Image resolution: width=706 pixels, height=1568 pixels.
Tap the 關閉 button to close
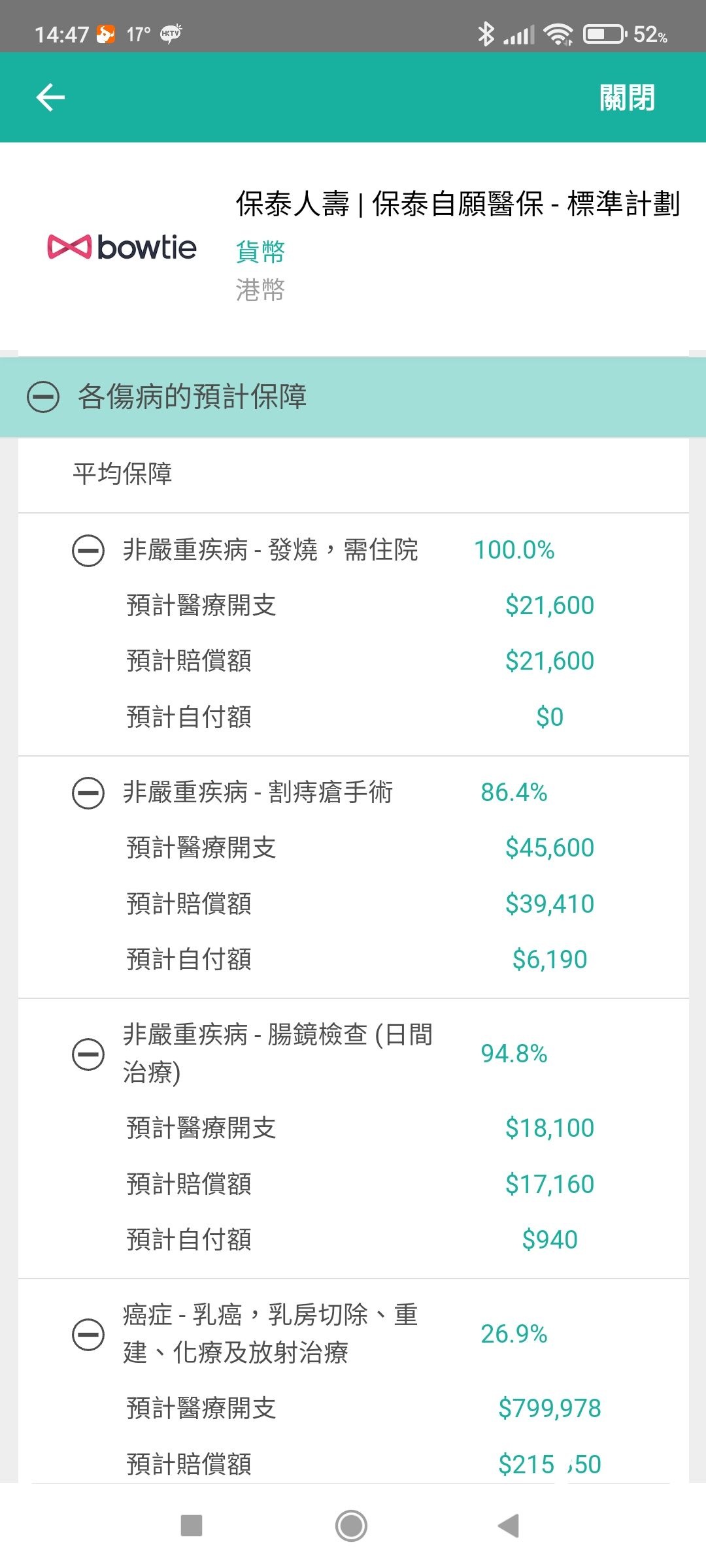626,97
